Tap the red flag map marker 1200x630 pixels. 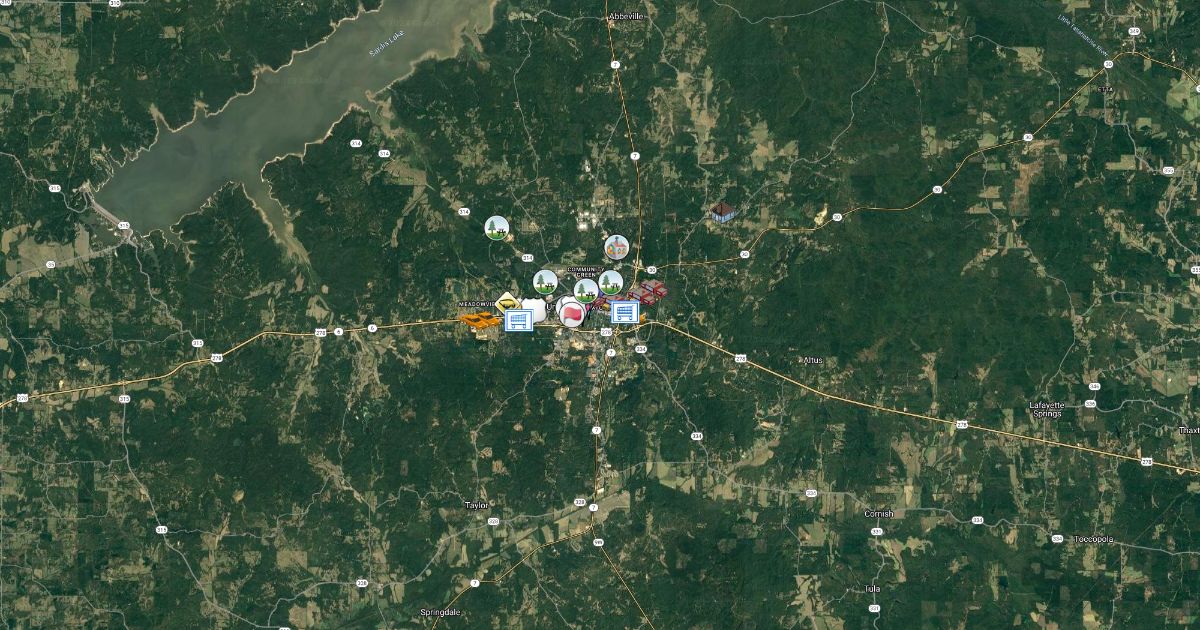(573, 313)
